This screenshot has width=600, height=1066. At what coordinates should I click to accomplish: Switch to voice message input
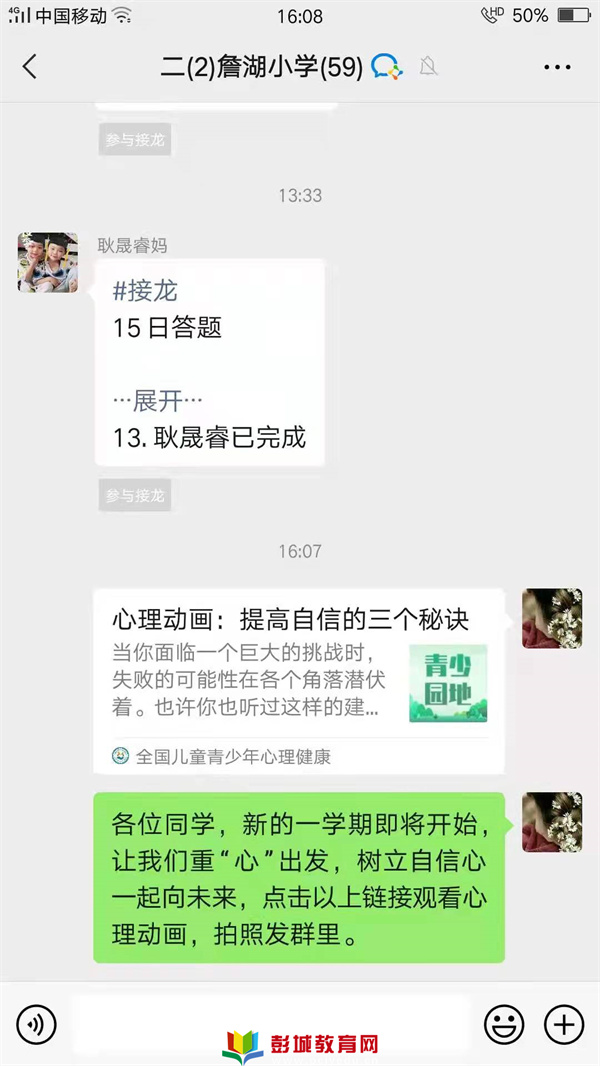pos(37,1024)
